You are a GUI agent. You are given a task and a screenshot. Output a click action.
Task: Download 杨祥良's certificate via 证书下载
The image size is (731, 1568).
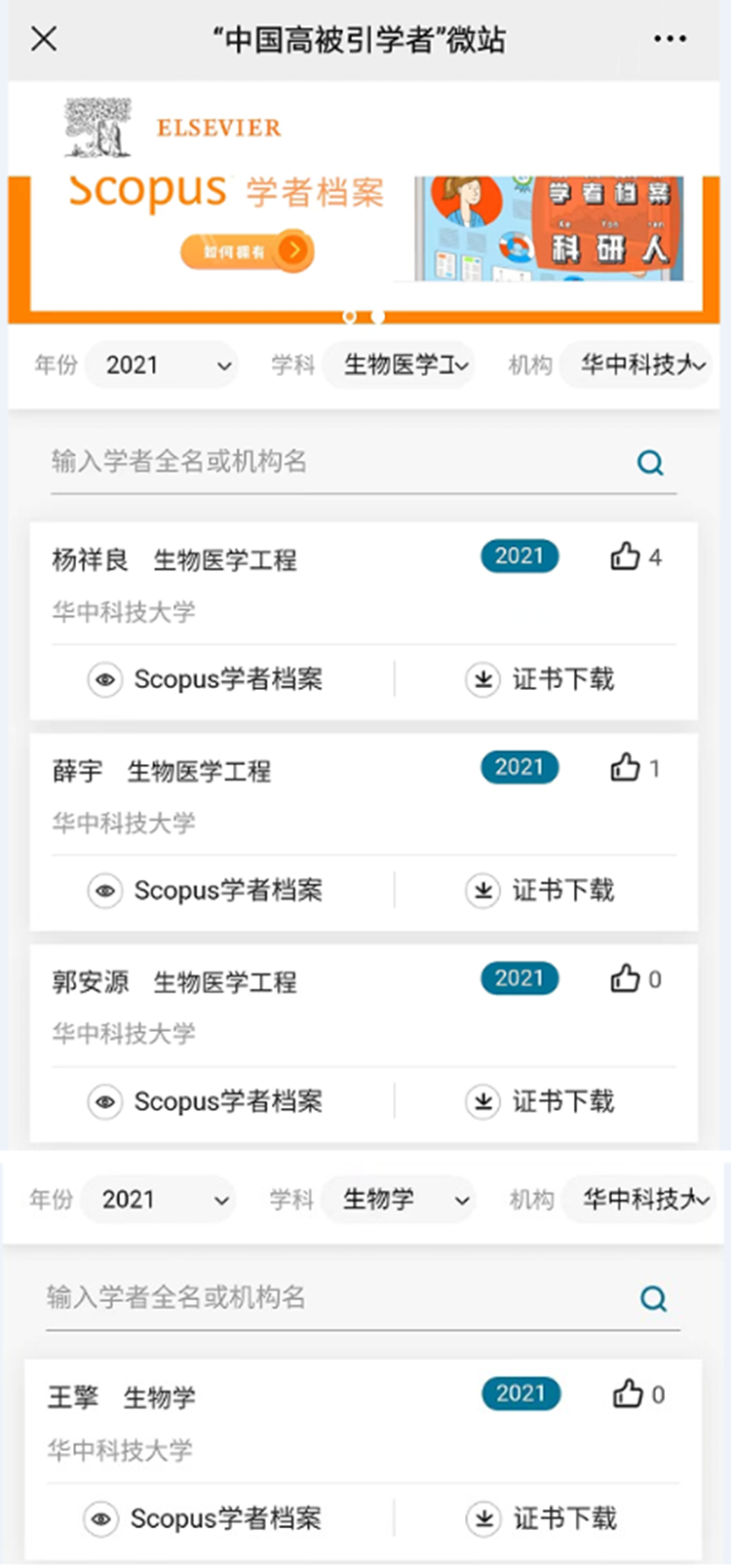540,679
